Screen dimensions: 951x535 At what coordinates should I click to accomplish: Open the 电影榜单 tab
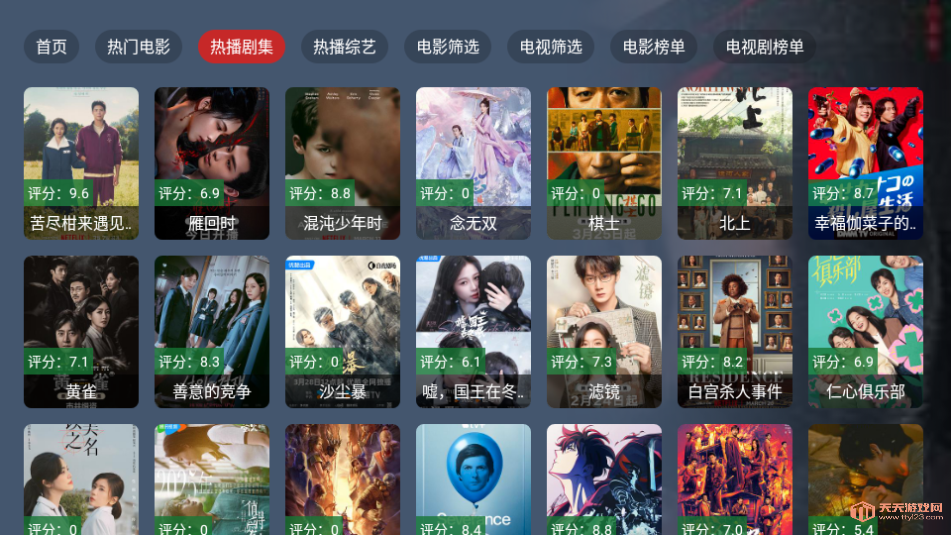653,46
